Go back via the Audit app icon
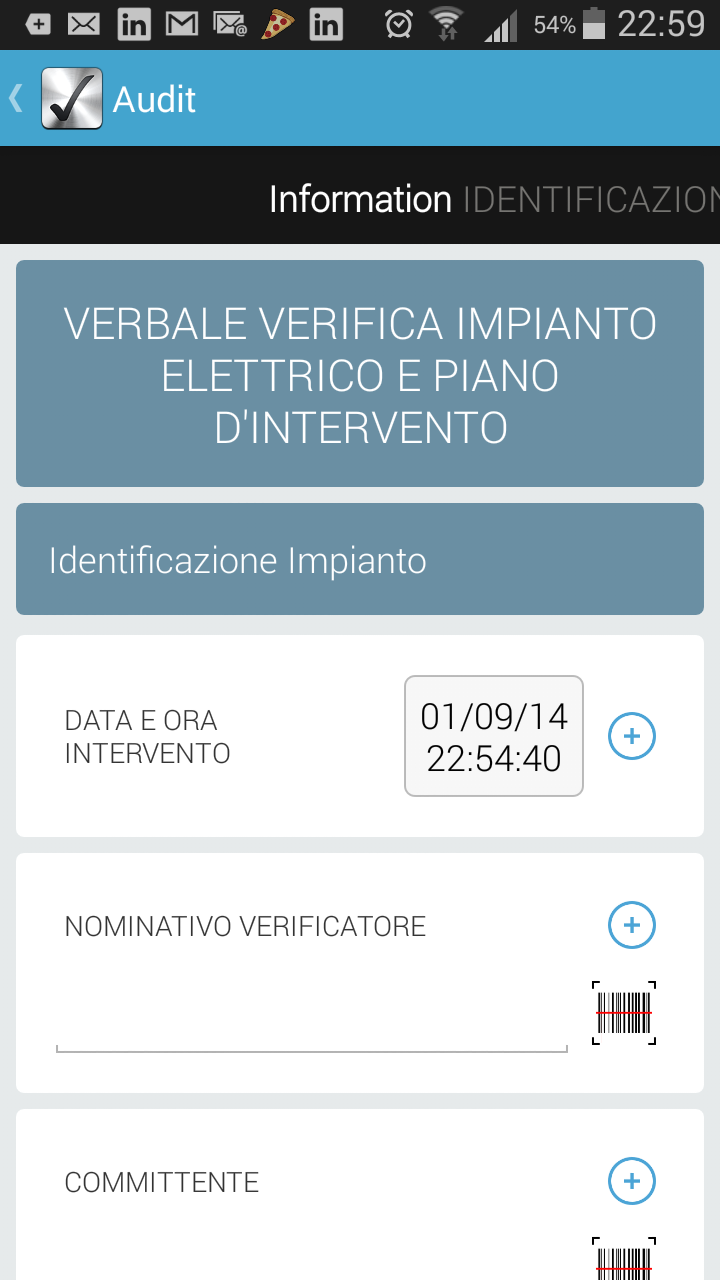The height and width of the screenshot is (1280, 720). pyautogui.click(x=71, y=98)
